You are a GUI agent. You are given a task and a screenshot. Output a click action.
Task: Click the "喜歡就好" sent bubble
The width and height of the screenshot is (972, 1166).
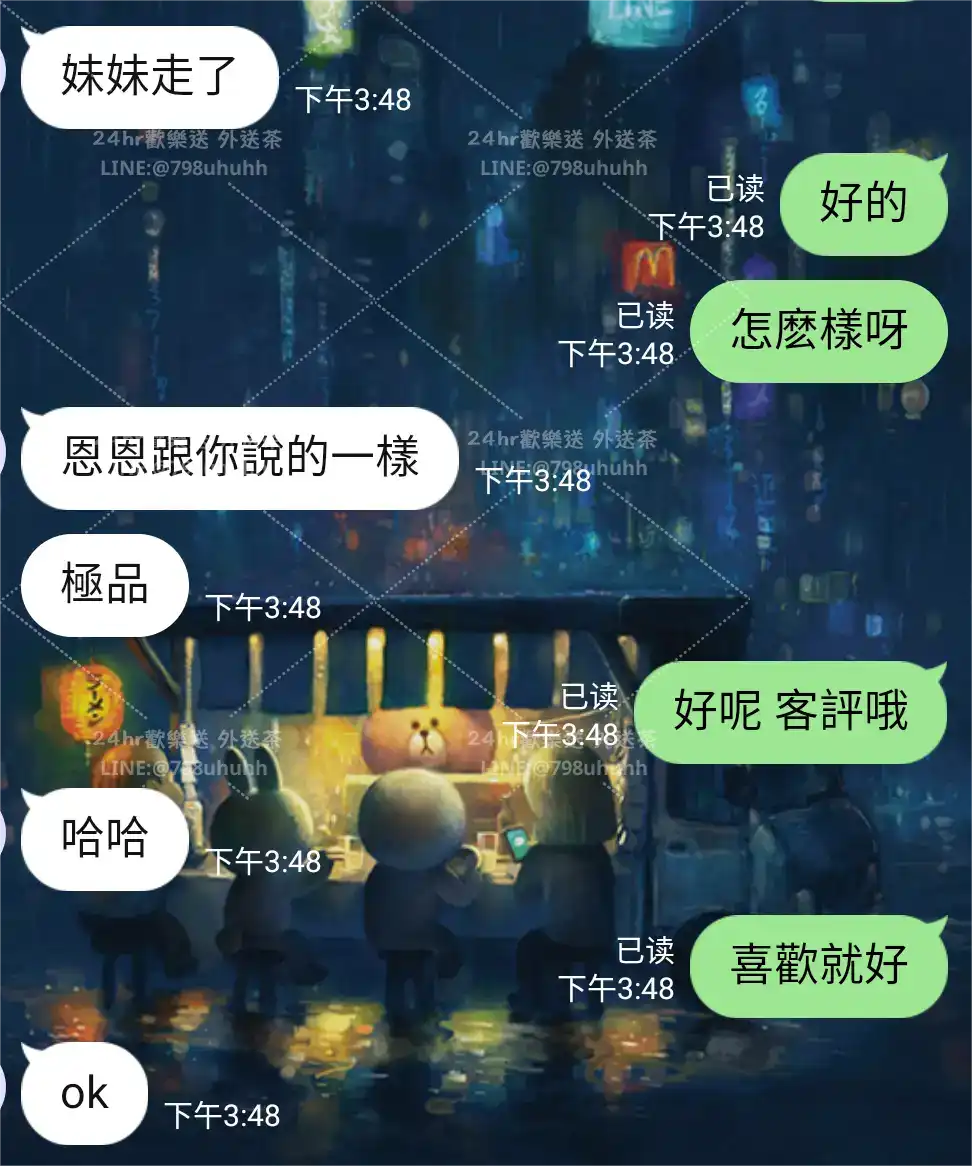(816, 964)
